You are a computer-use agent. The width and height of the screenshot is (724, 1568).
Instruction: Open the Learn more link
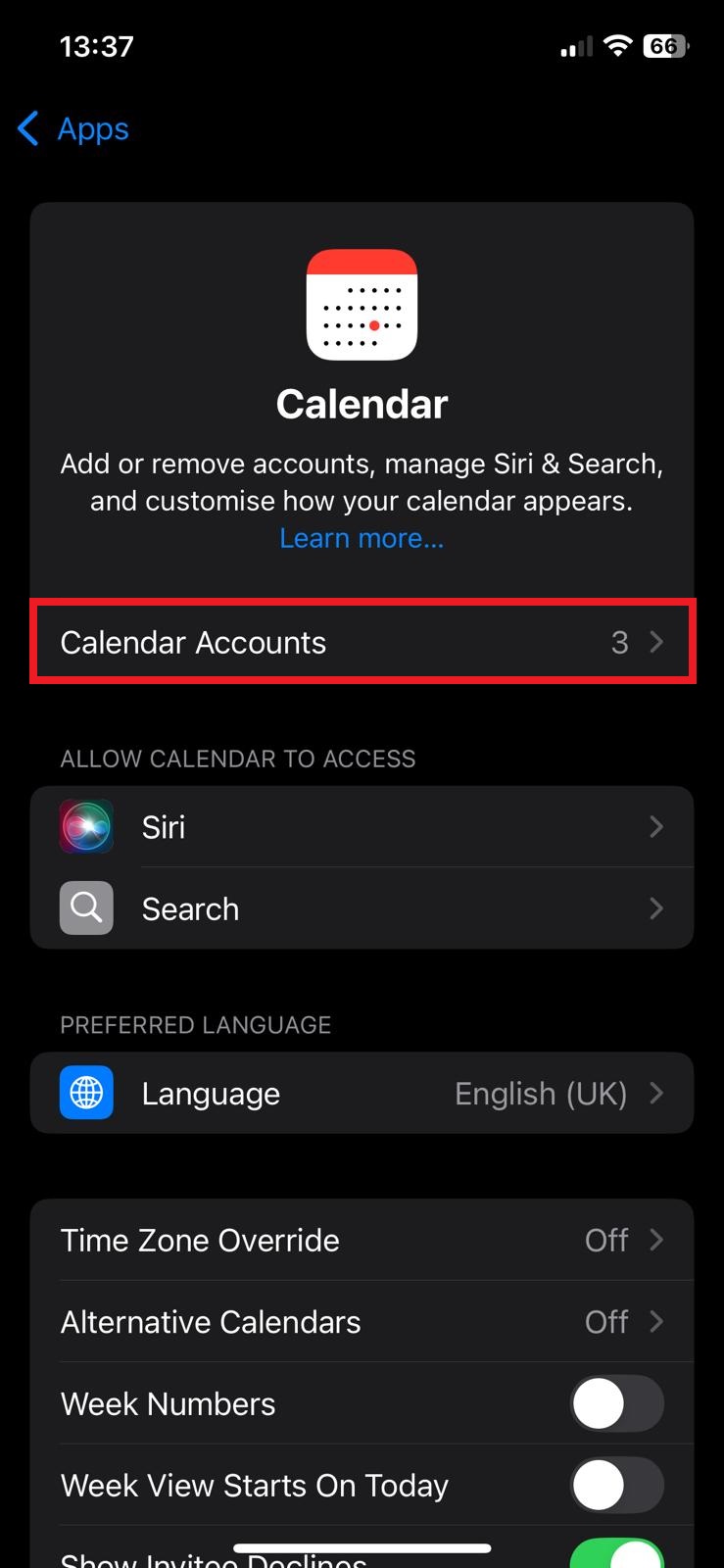pyautogui.click(x=362, y=538)
